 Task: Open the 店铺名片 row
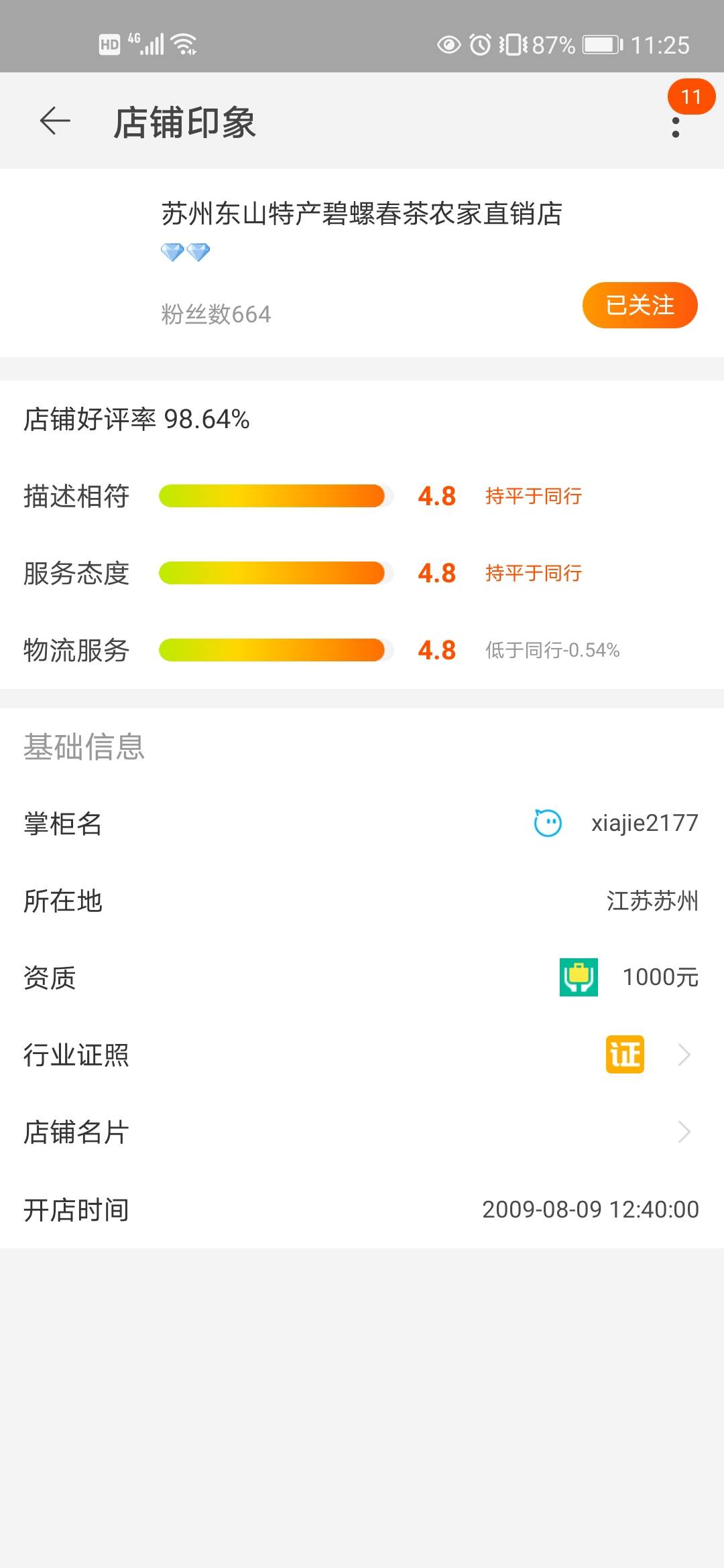click(362, 1132)
